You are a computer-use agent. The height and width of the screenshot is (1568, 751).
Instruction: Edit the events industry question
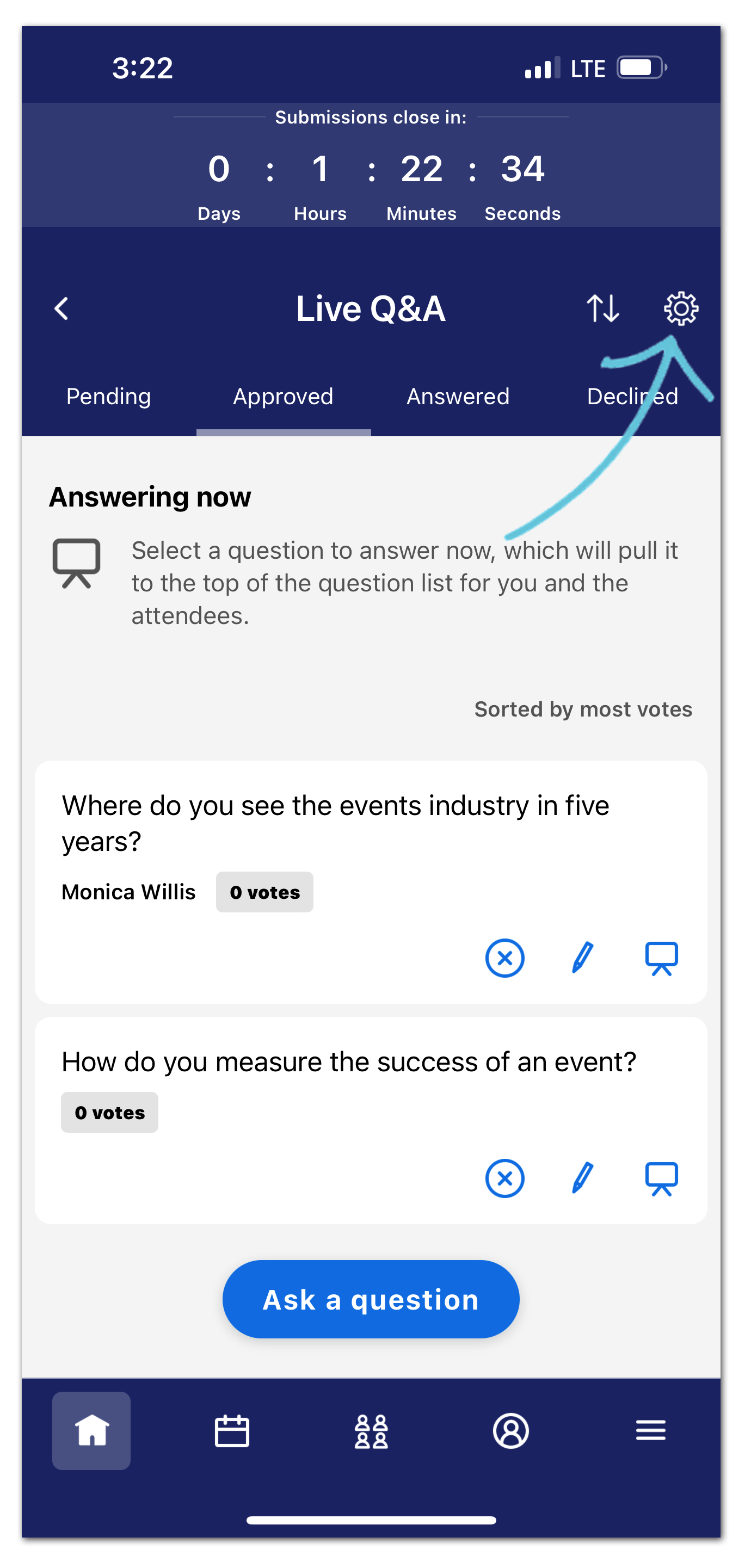tap(583, 958)
